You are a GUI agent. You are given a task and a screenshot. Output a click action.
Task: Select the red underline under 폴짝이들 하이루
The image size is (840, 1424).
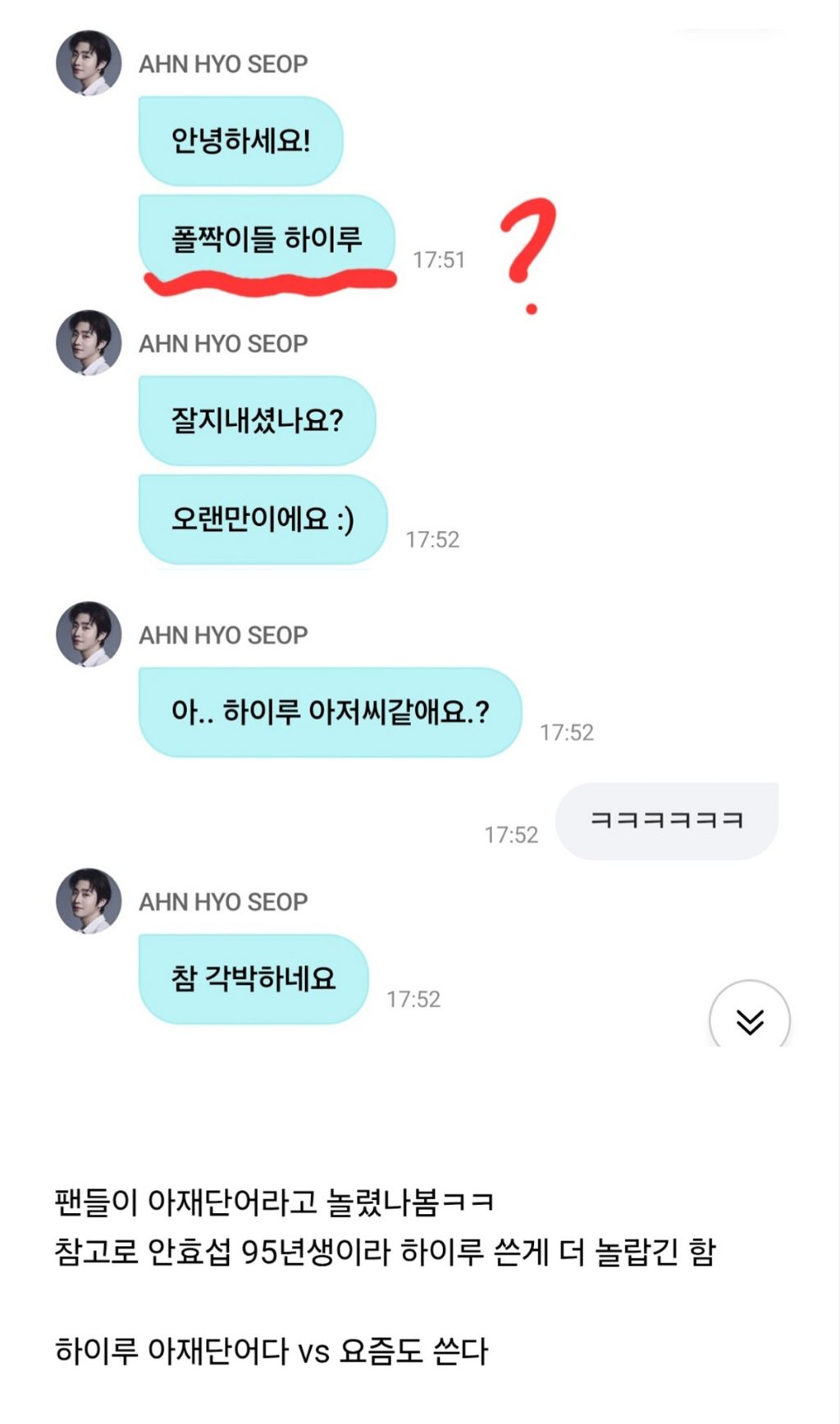[x=271, y=283]
